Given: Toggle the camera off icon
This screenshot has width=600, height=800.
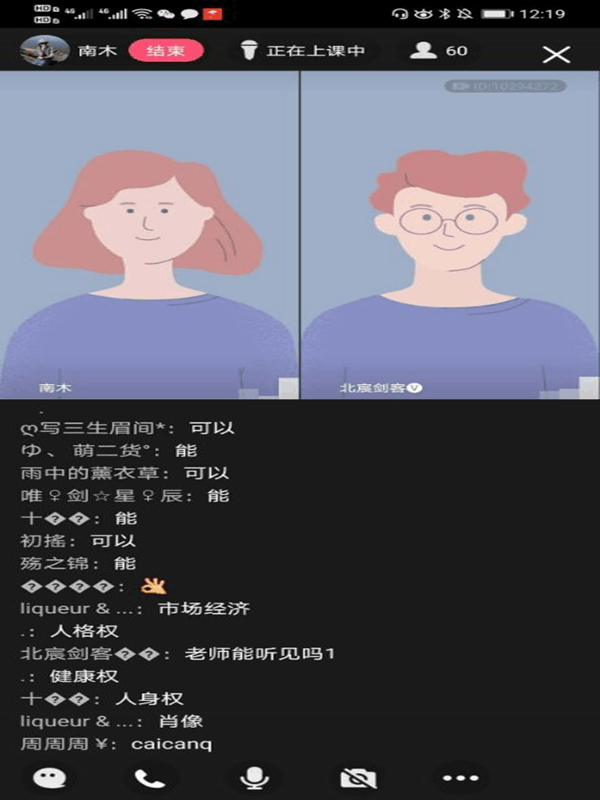Looking at the screenshot, I should pos(357,778).
